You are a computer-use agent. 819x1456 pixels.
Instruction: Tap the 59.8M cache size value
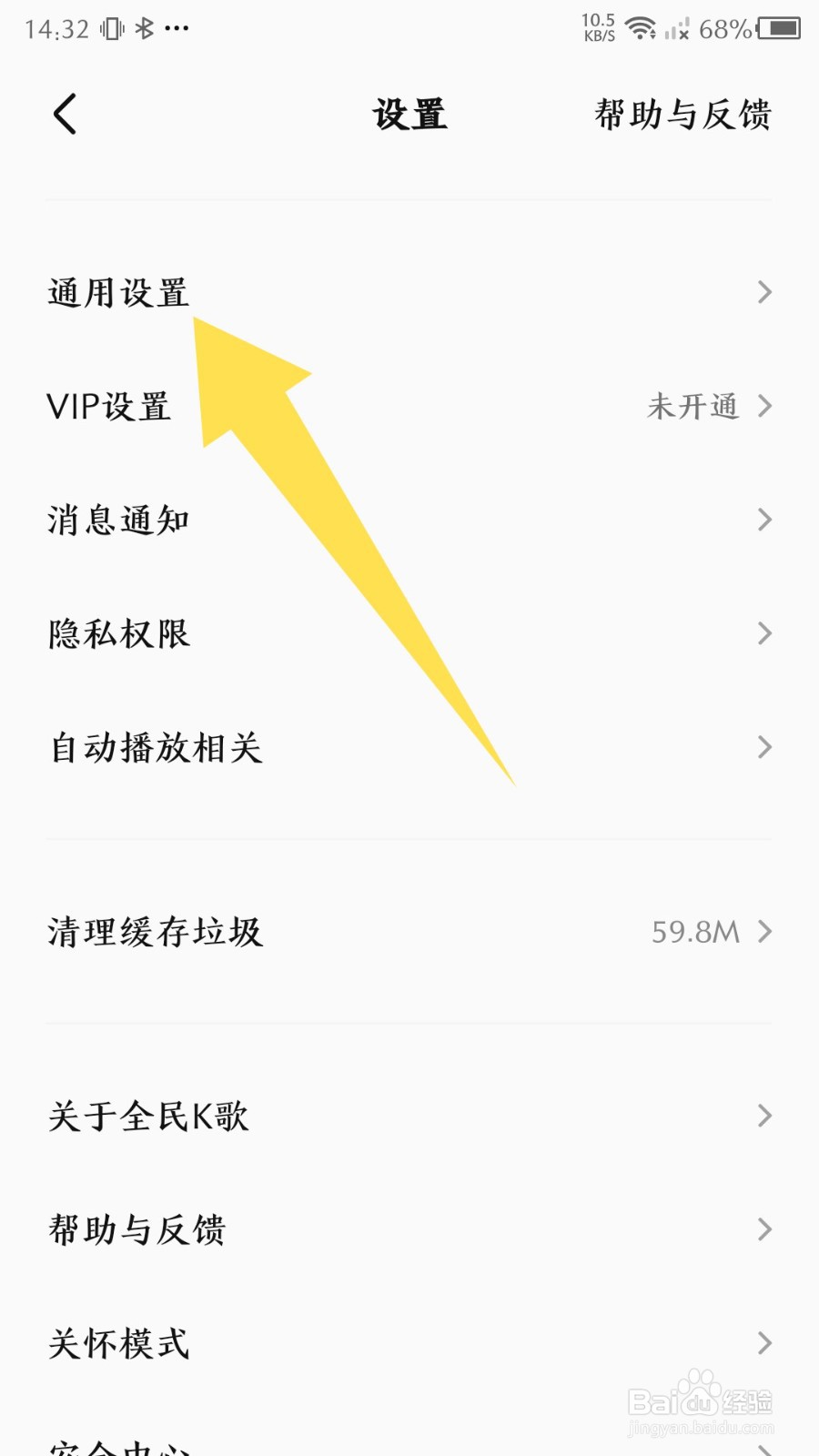(x=696, y=932)
